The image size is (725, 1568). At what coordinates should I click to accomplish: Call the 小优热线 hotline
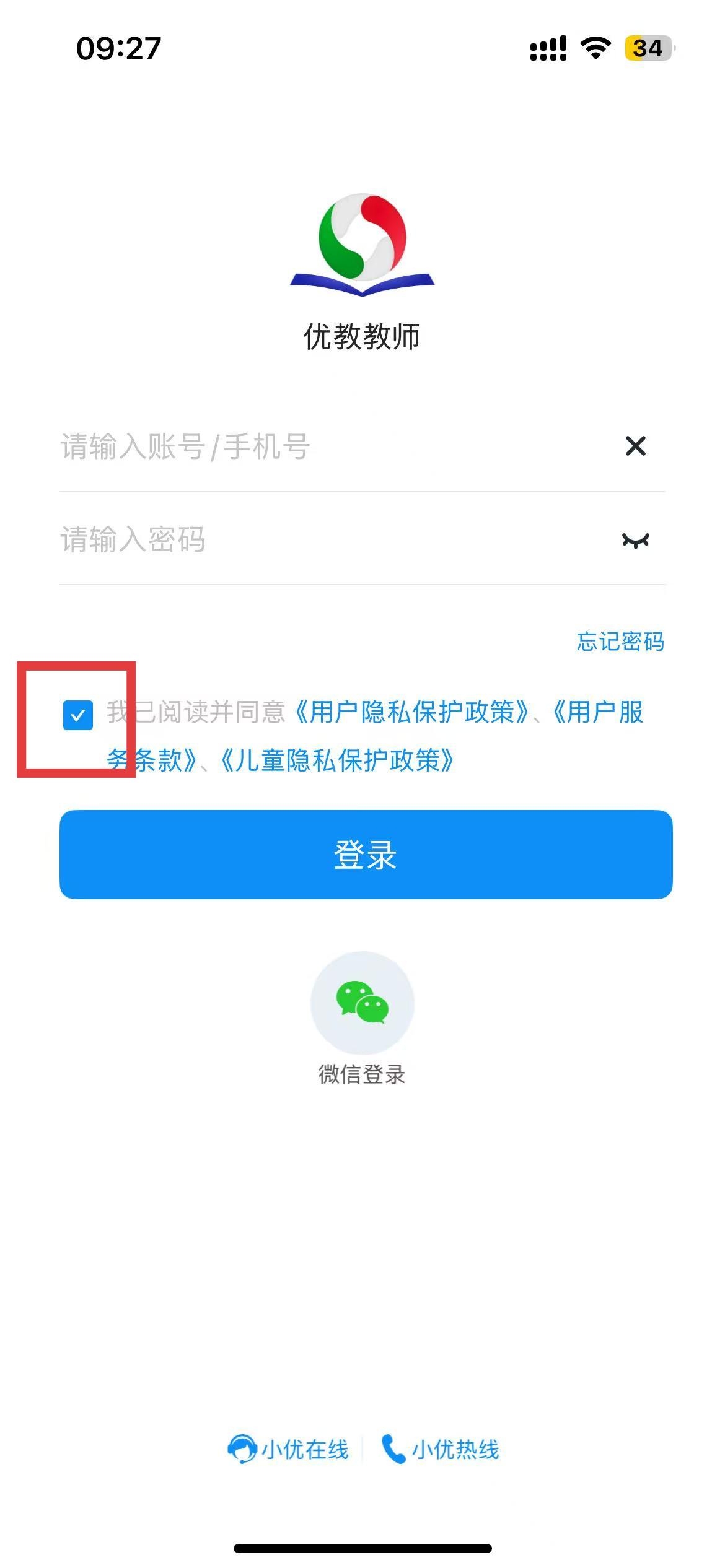(440, 1450)
